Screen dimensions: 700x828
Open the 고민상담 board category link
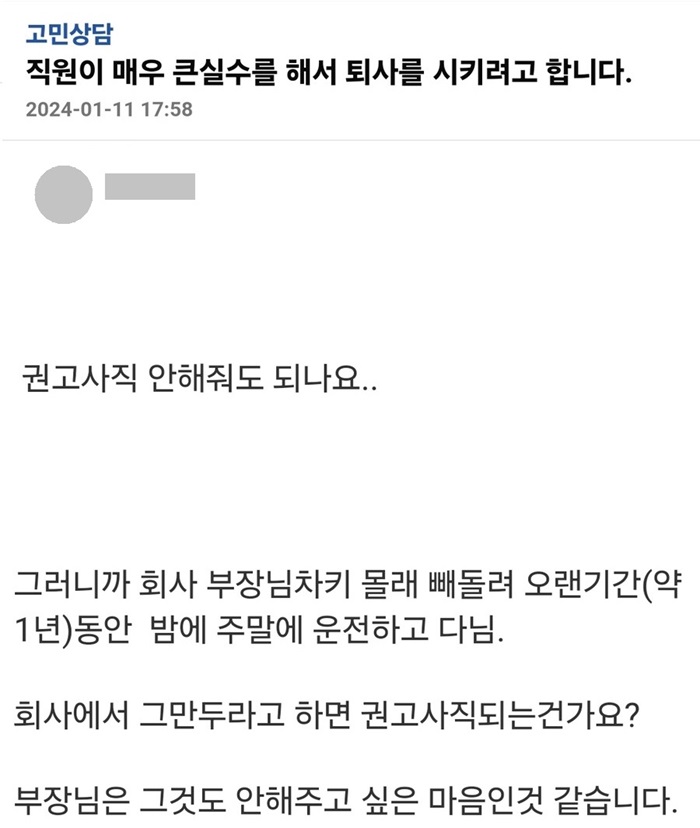click(x=69, y=35)
